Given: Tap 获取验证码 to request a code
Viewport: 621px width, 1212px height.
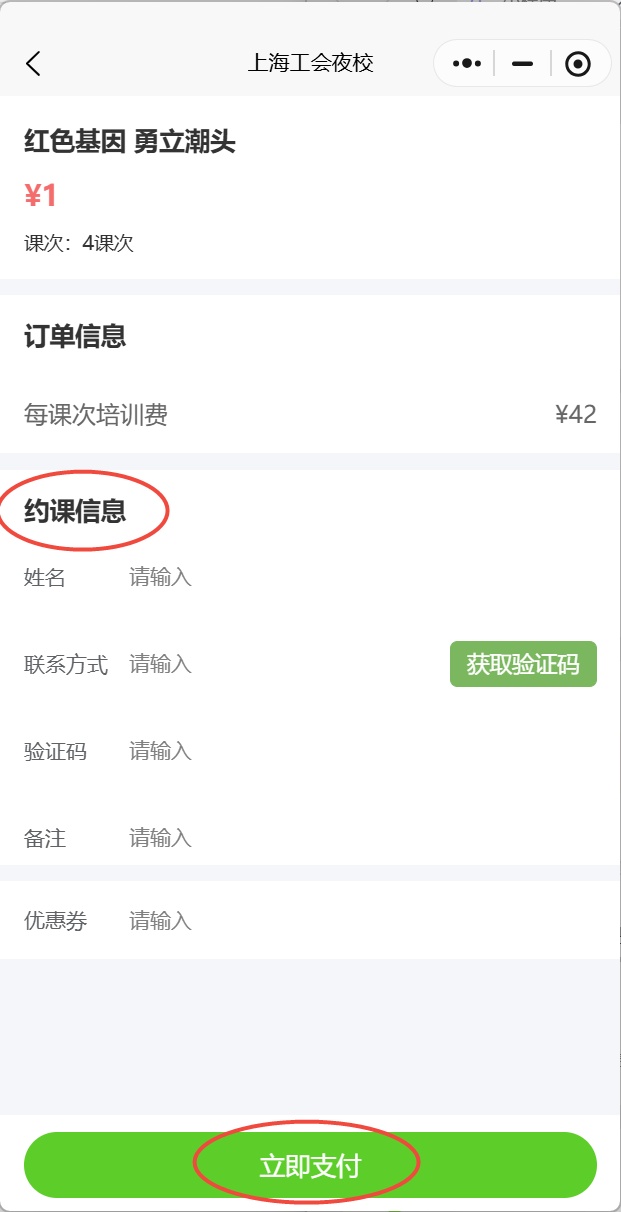Looking at the screenshot, I should [523, 664].
